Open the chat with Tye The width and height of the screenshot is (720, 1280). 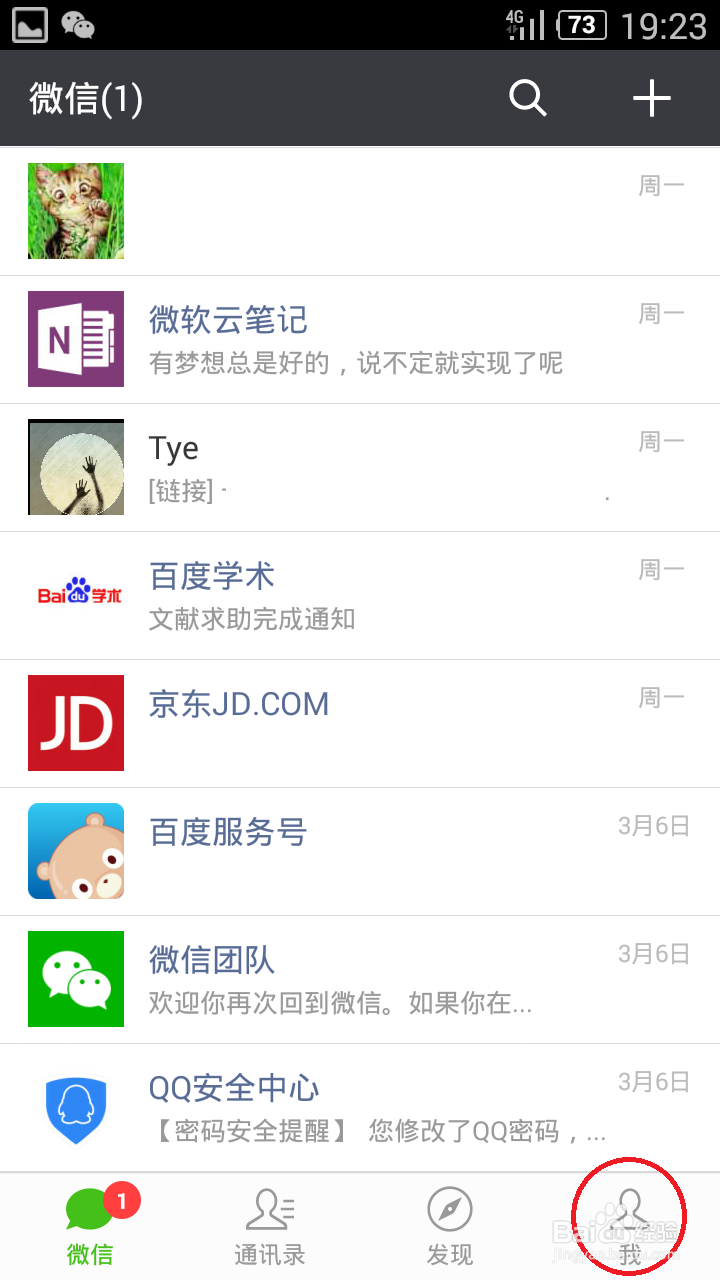pos(360,467)
